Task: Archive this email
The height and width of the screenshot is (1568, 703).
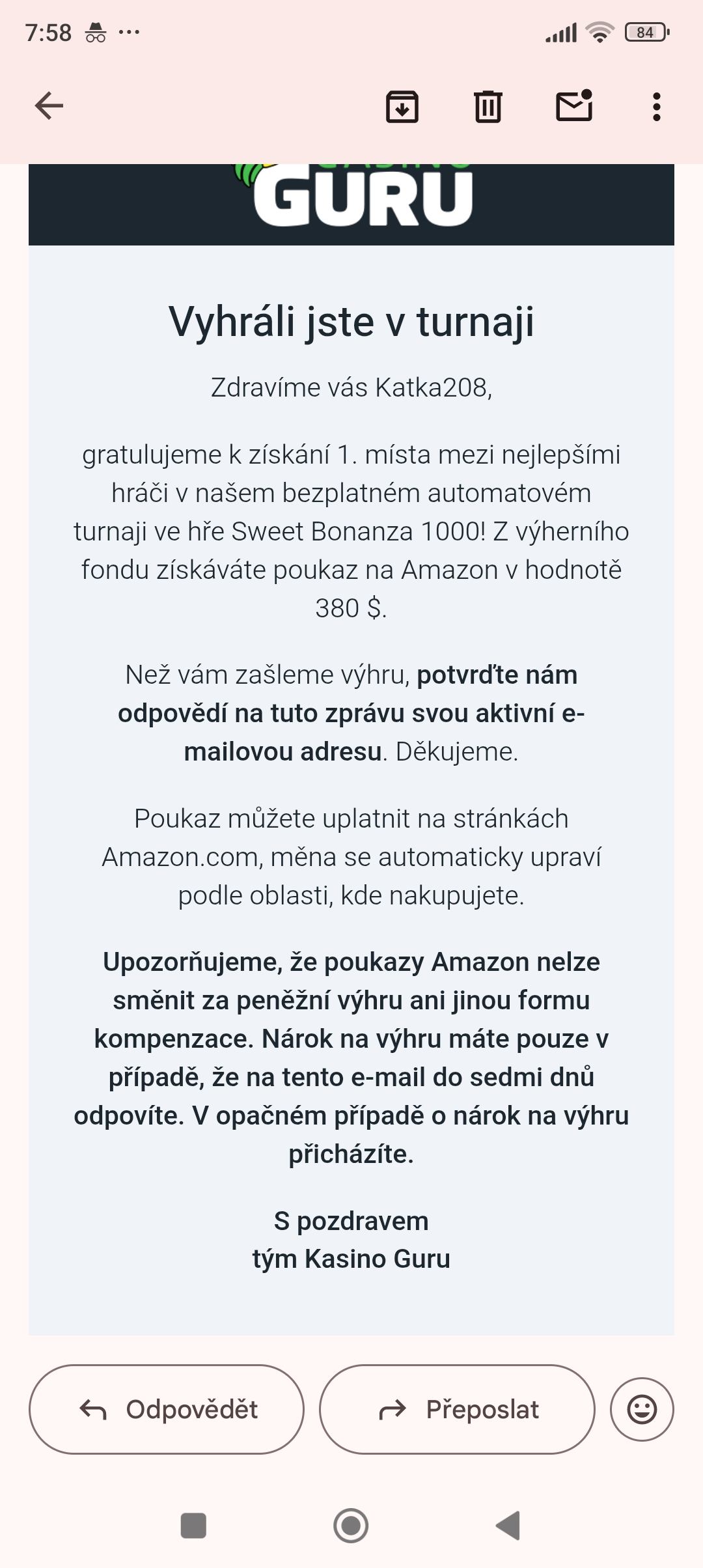Action: pos(402,107)
